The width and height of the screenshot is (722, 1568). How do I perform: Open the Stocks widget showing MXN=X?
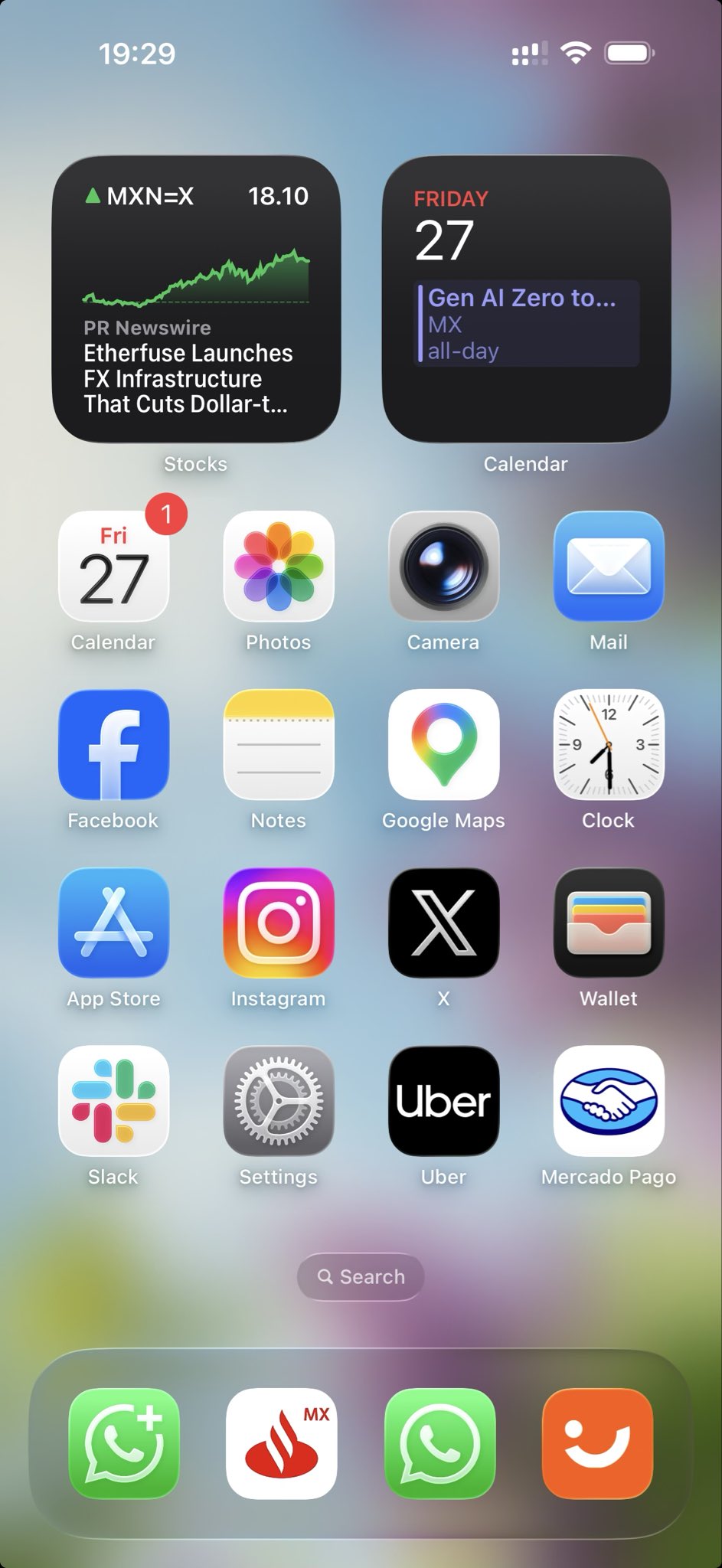(x=196, y=299)
